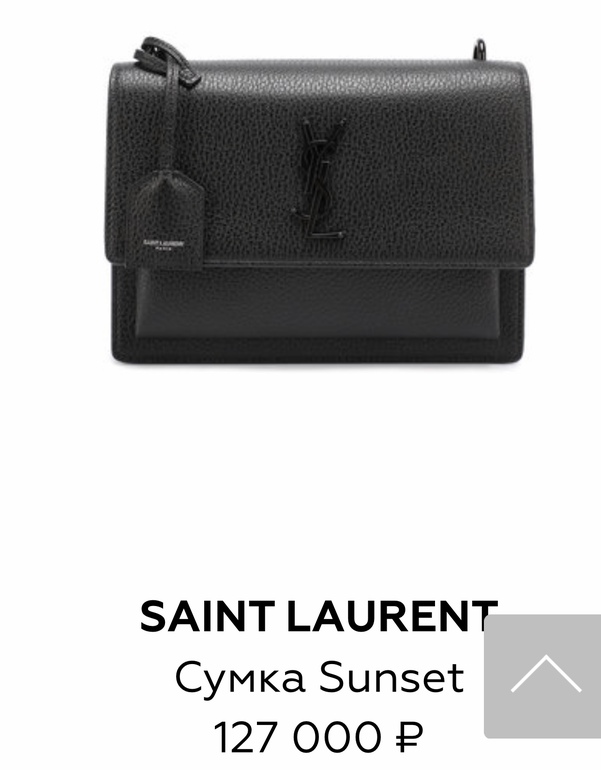
Task: Tap the scroll-to-top arrow button
Action: click(544, 676)
